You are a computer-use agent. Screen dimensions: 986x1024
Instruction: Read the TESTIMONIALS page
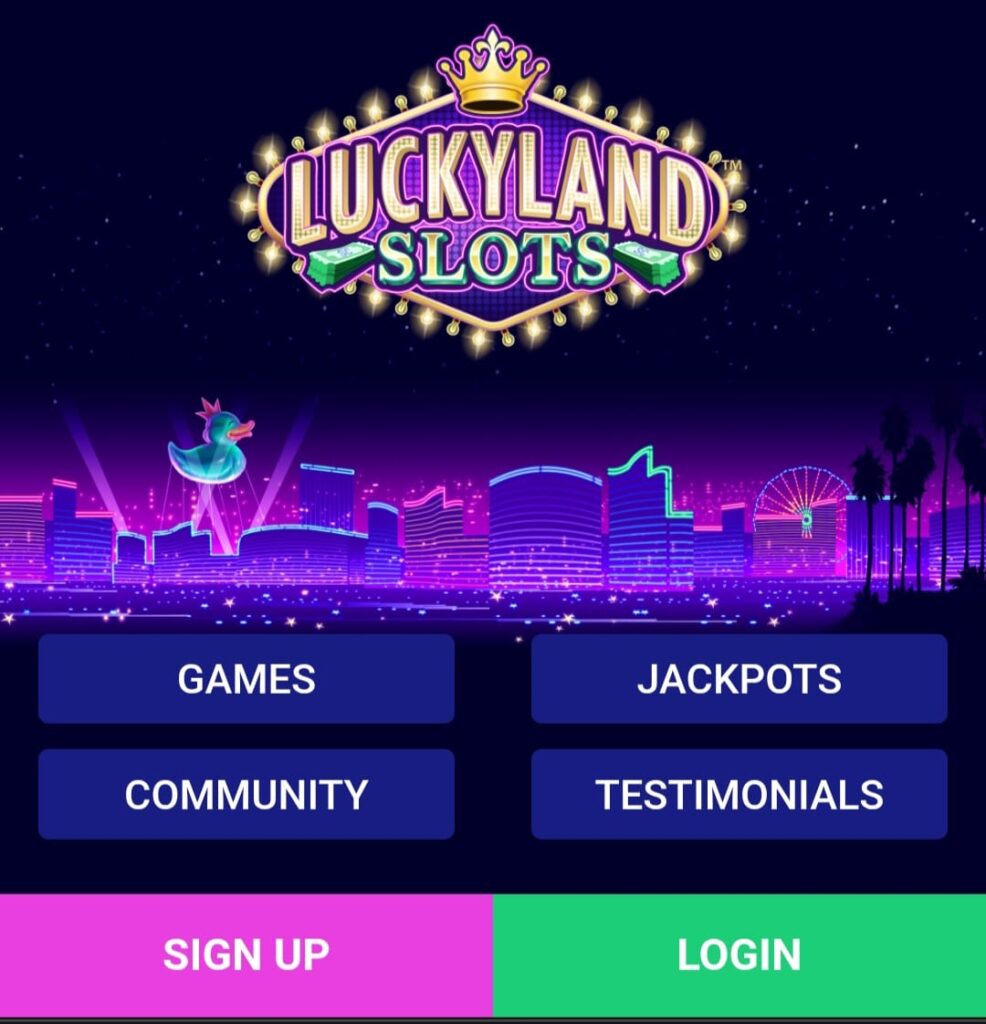click(x=741, y=794)
